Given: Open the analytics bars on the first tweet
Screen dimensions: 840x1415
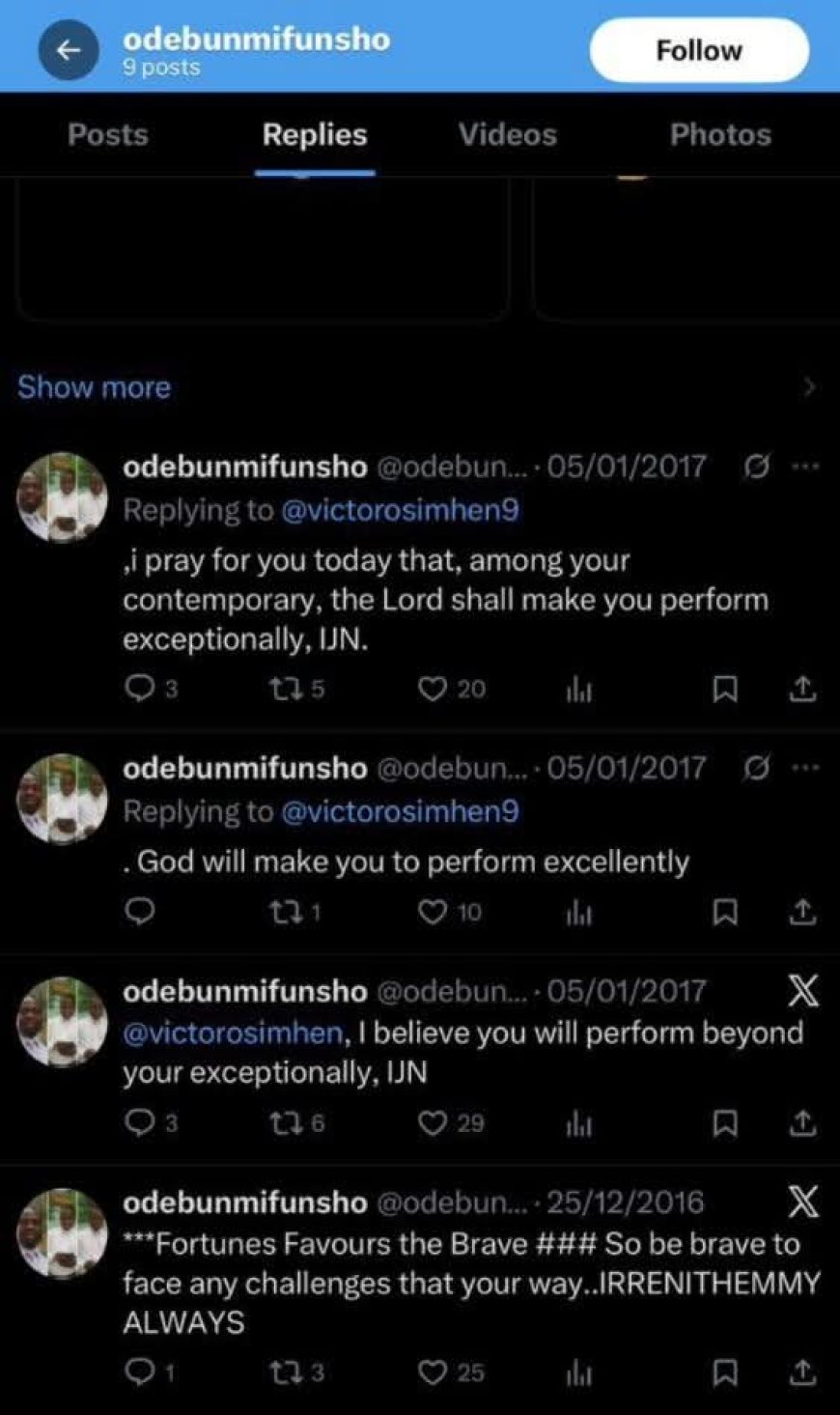Looking at the screenshot, I should click(577, 688).
